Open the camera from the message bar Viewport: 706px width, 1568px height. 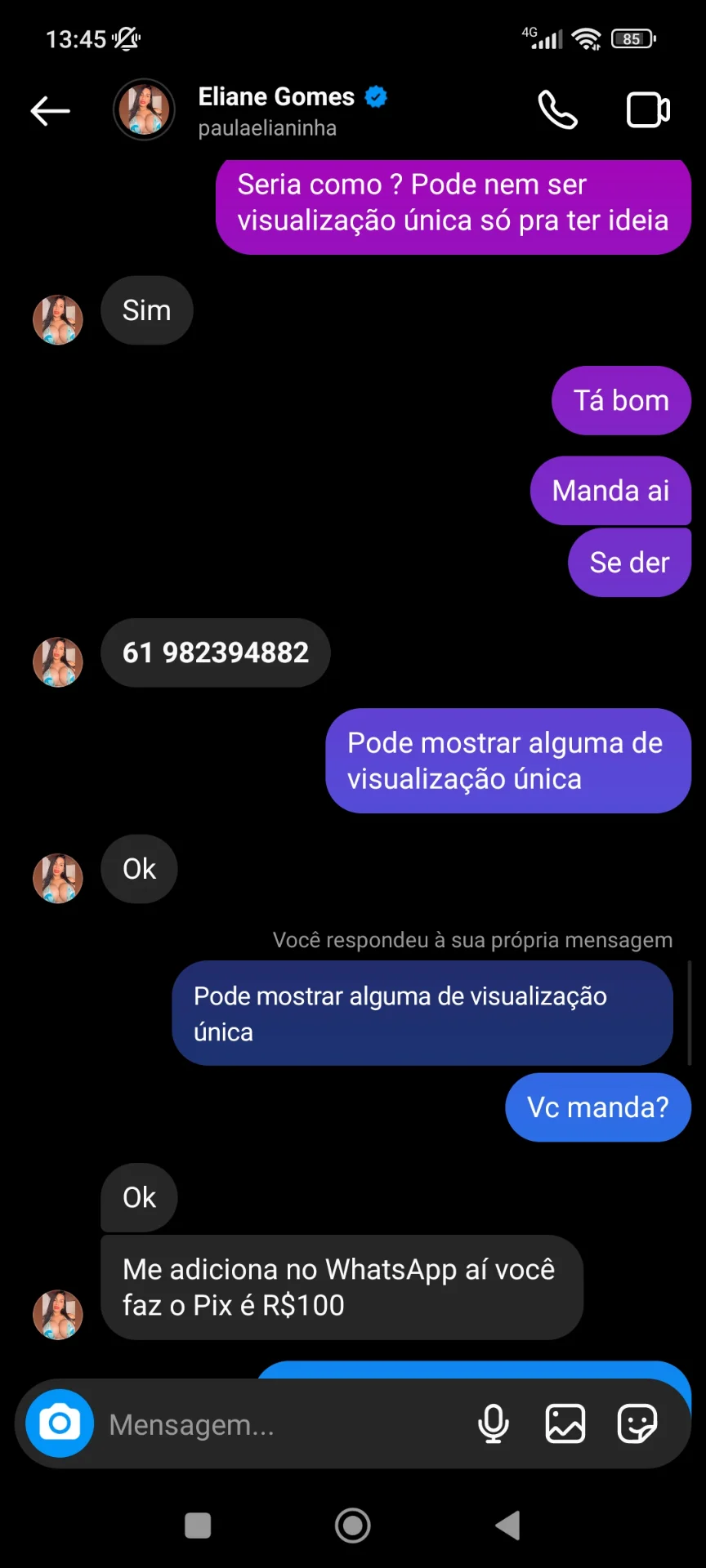click(x=60, y=1423)
